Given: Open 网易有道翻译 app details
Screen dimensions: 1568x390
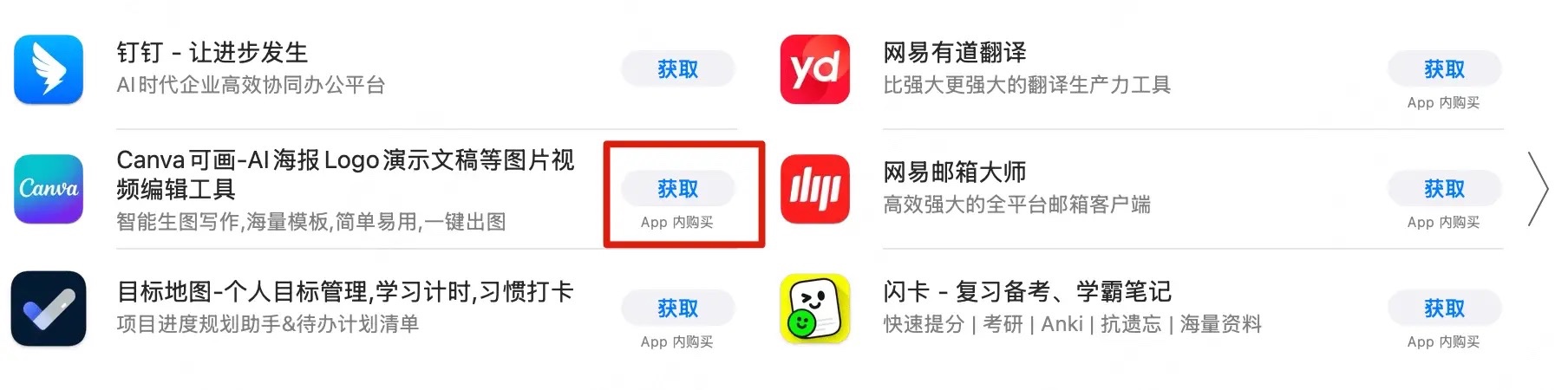Looking at the screenshot, I should [954, 53].
